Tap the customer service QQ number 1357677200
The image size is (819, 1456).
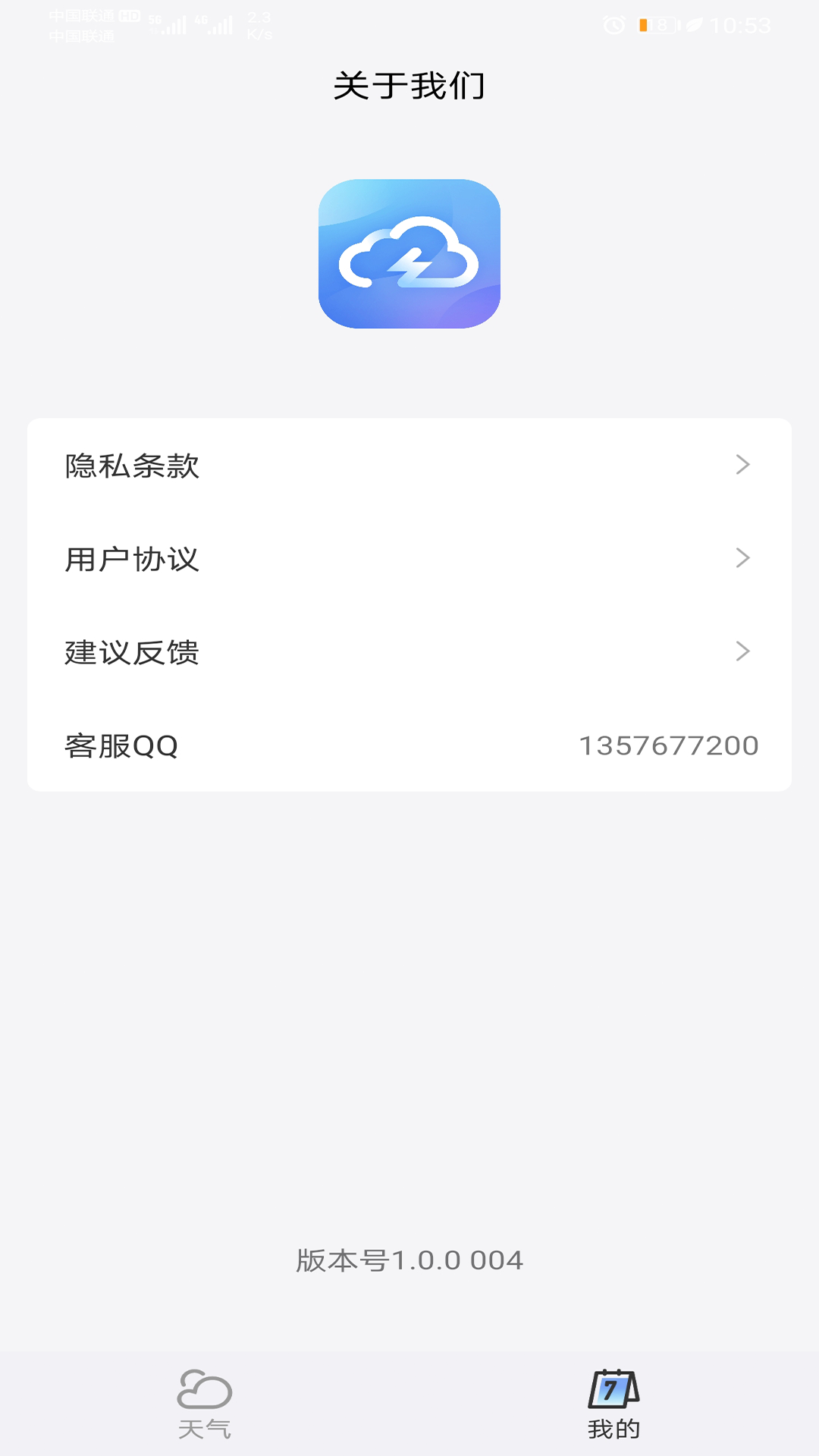pyautogui.click(x=669, y=745)
